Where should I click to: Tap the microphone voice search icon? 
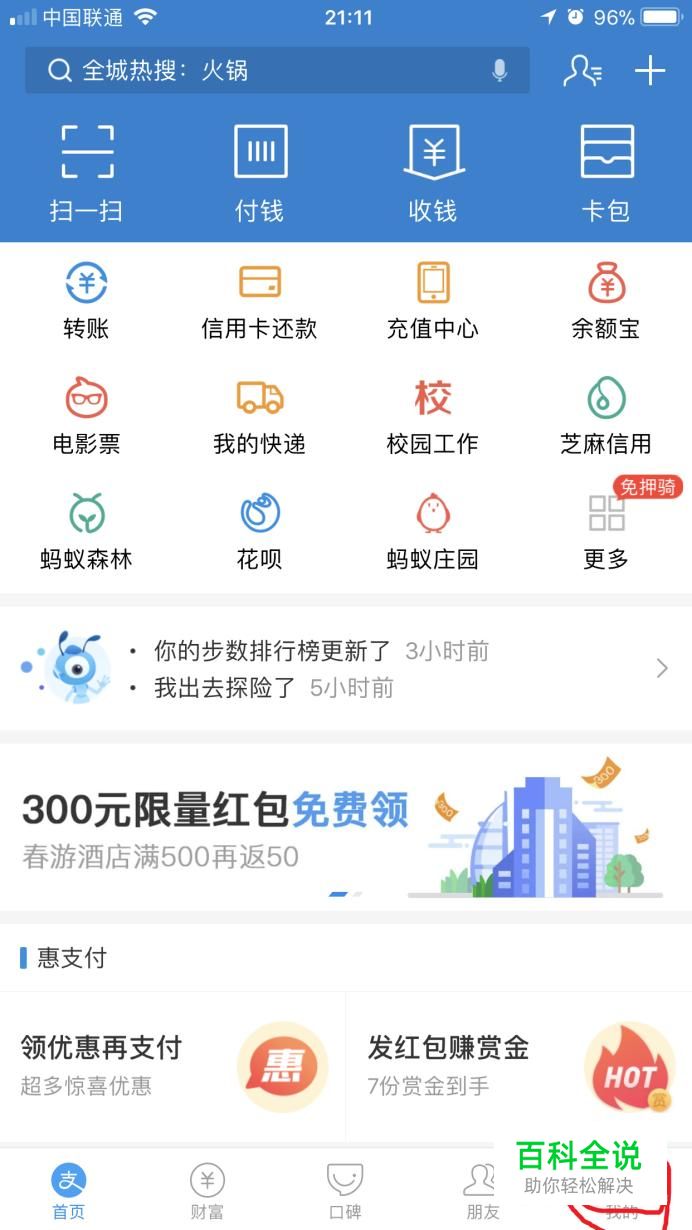pos(499,71)
